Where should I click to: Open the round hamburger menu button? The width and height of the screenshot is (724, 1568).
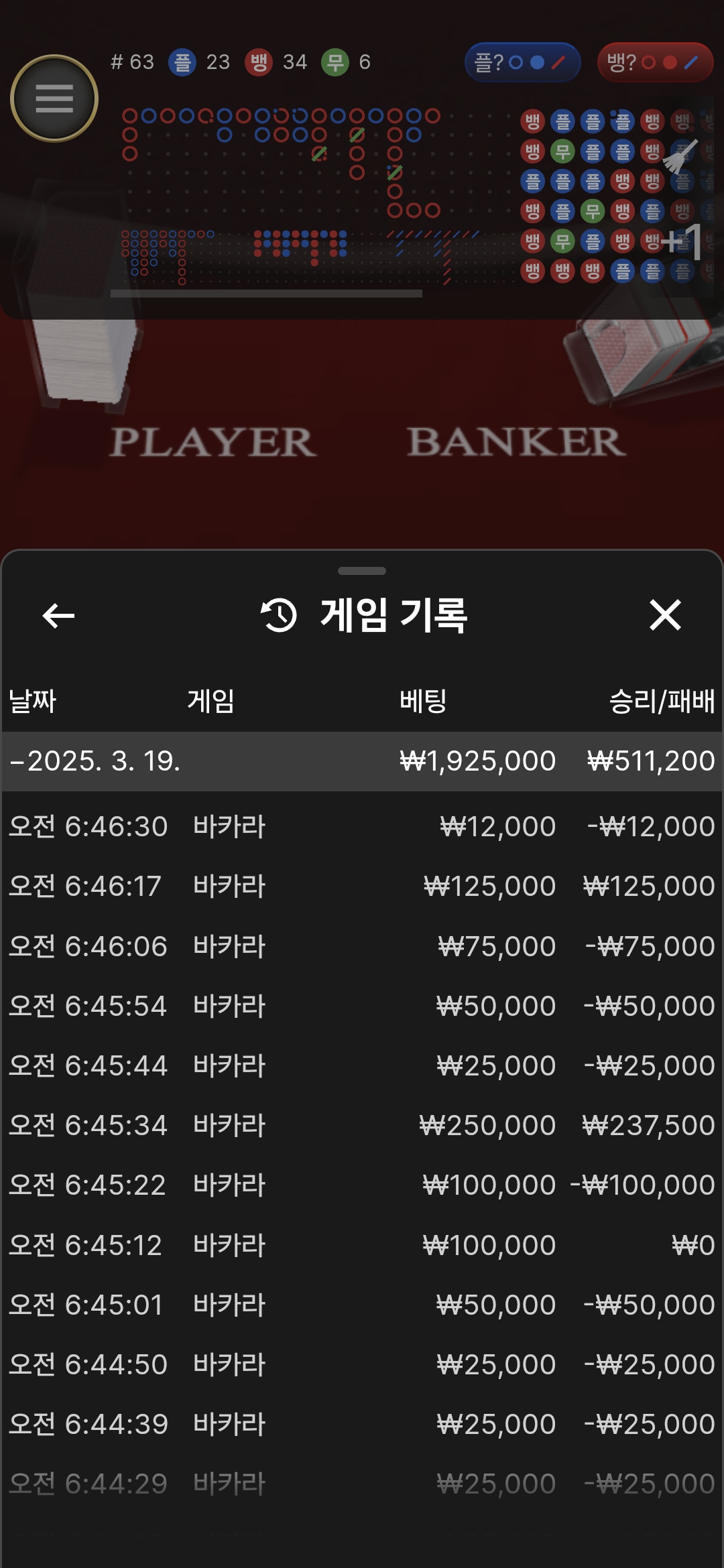click(x=54, y=99)
